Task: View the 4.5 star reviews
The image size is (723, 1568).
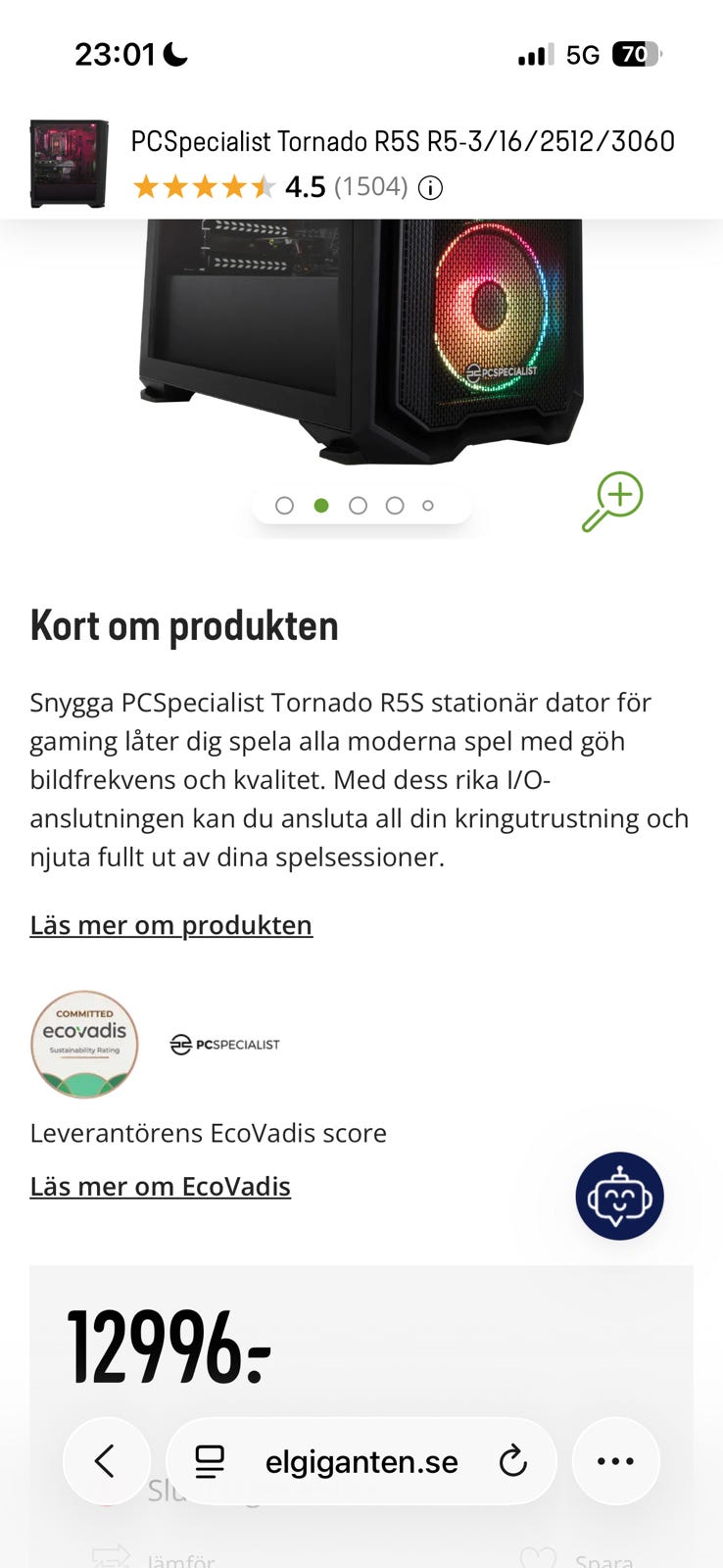Action: 269,187
